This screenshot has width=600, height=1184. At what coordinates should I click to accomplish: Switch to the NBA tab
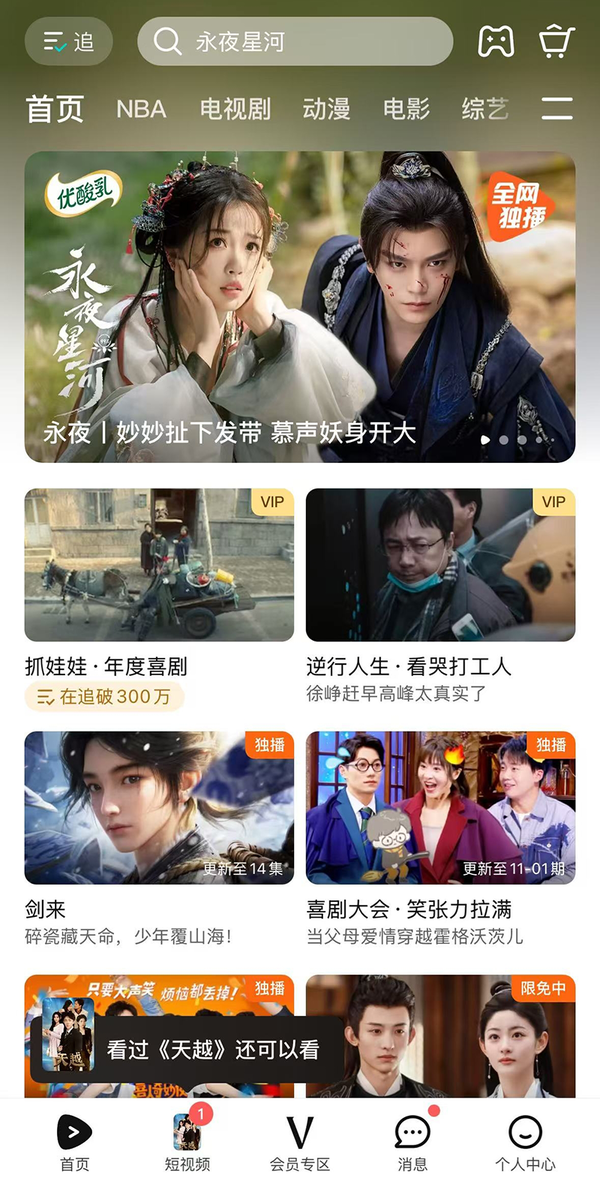(141, 109)
